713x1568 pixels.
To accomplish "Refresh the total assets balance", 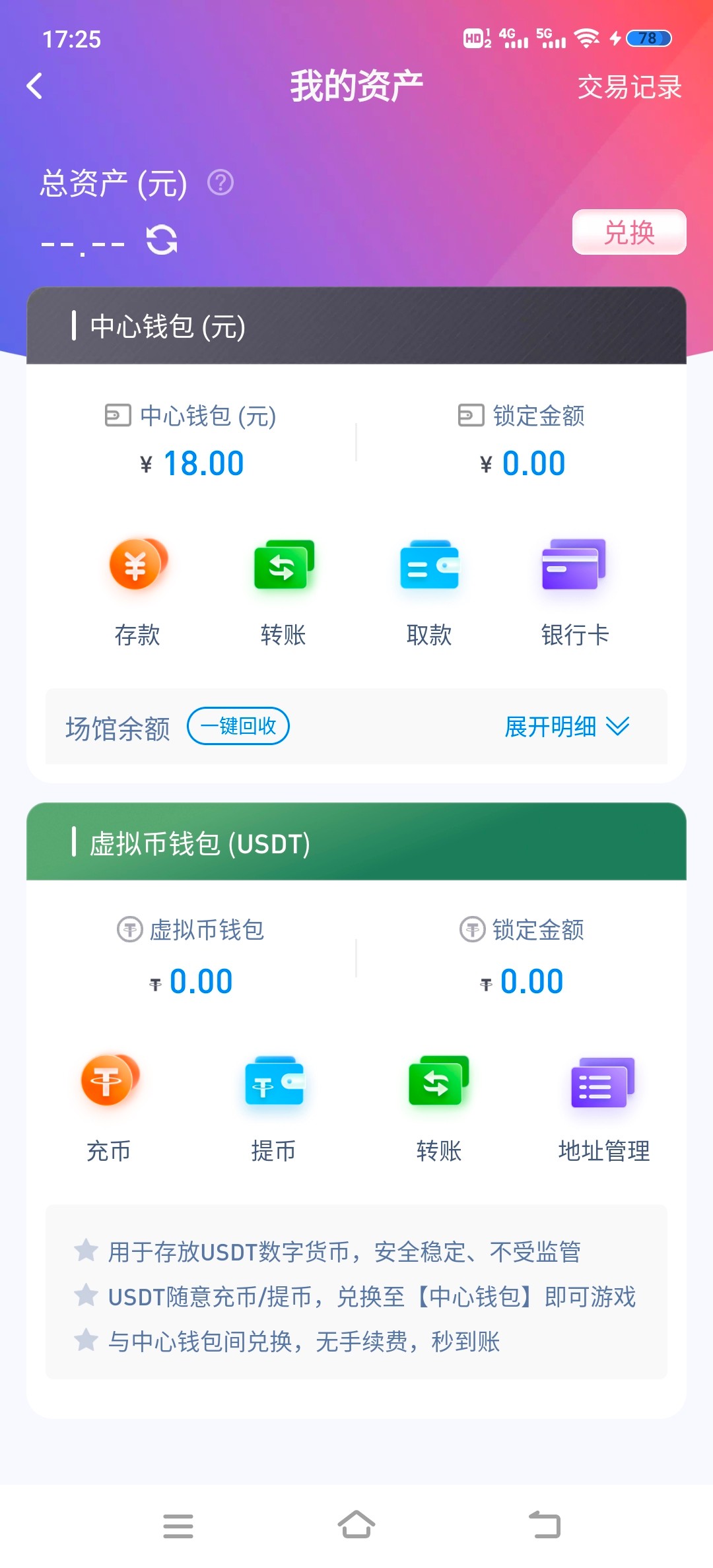I will pyautogui.click(x=162, y=240).
